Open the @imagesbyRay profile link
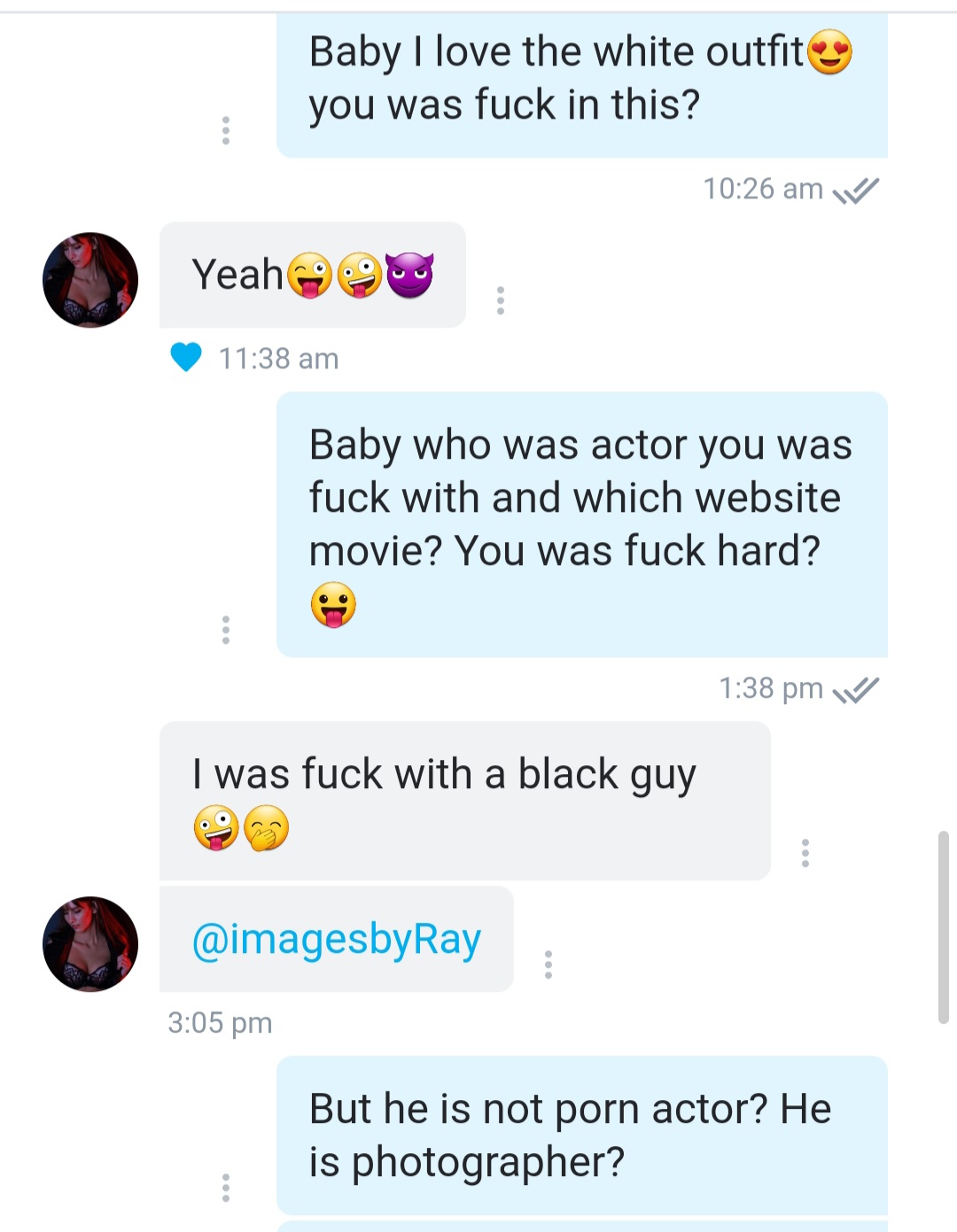Screen dimensions: 957x1232 [337, 939]
